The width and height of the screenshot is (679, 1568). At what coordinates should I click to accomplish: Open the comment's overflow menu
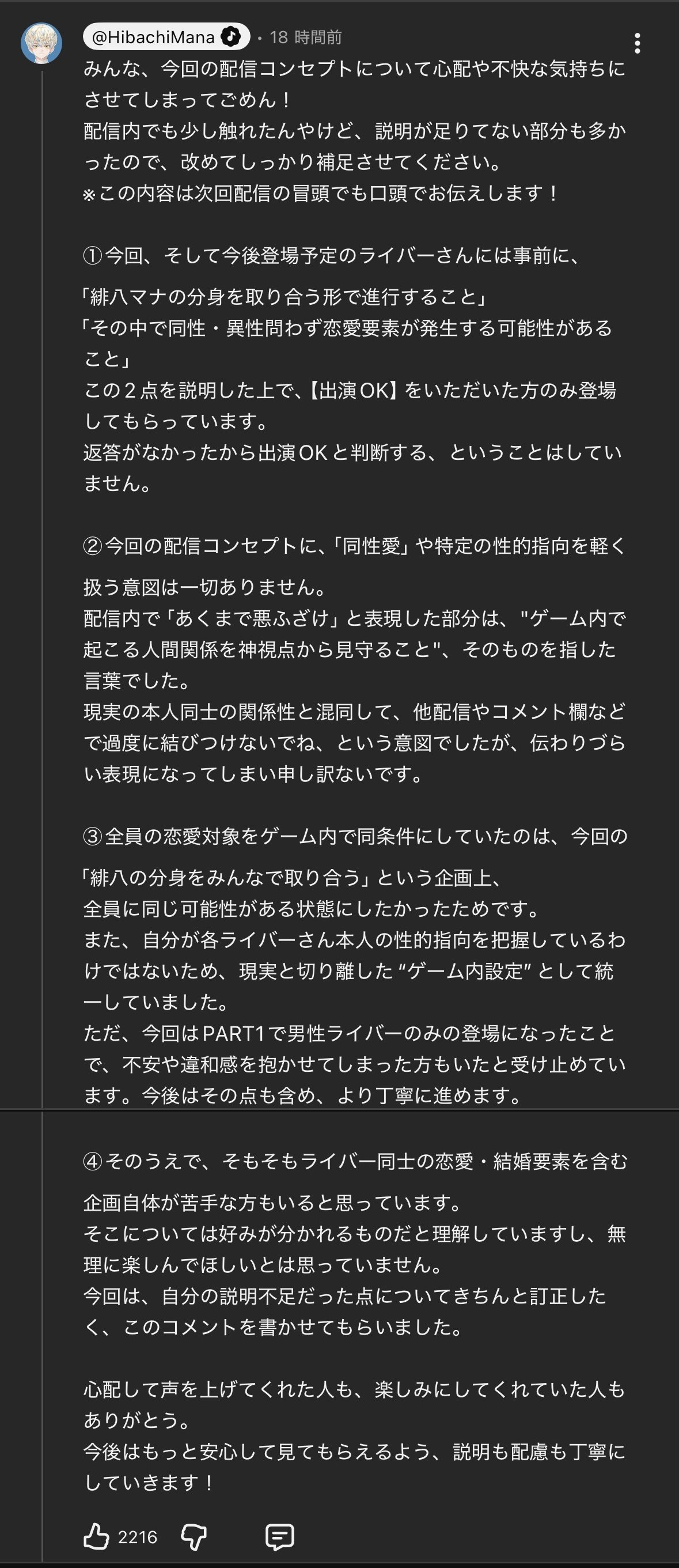coord(637,43)
